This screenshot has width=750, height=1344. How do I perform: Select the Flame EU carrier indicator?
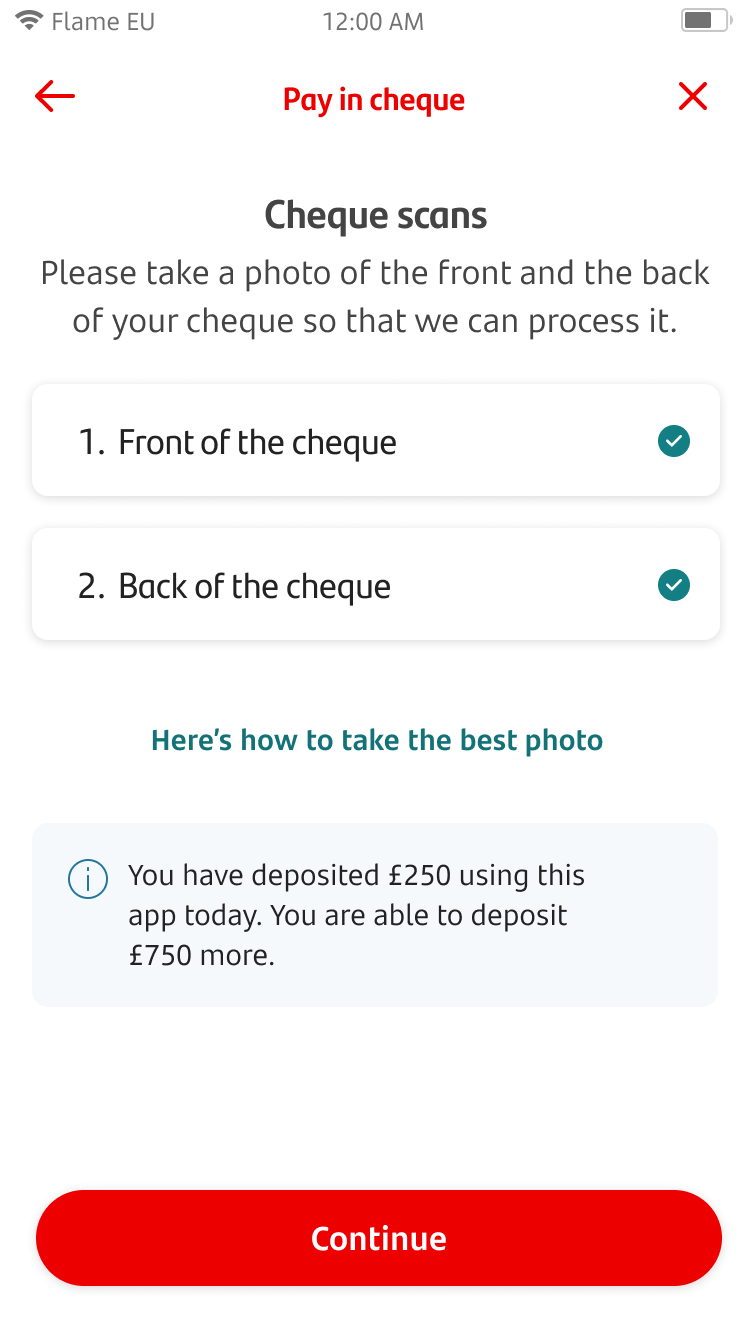104,21
